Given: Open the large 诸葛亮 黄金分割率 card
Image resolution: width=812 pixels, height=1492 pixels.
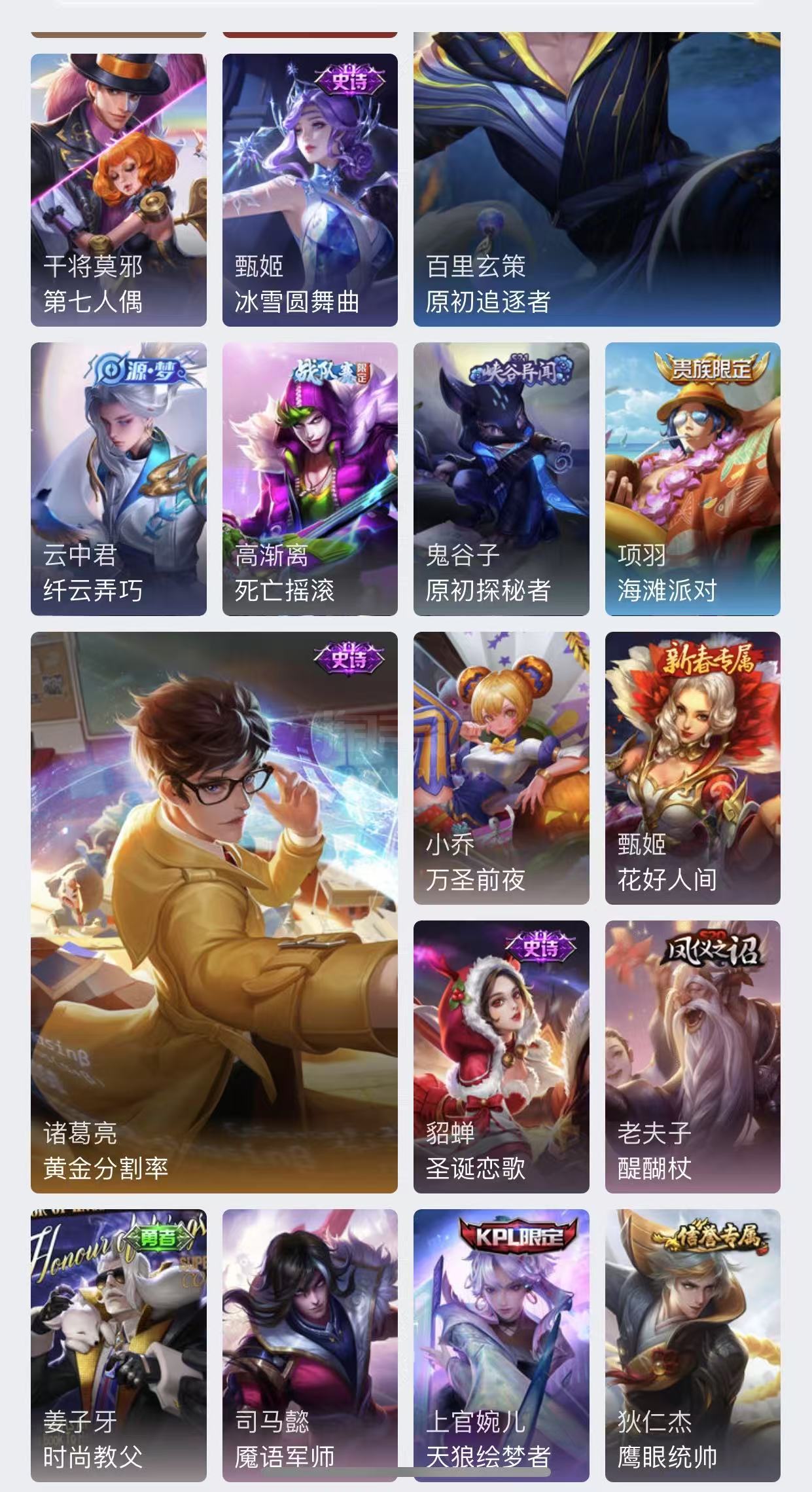Looking at the screenshot, I should coord(214,912).
